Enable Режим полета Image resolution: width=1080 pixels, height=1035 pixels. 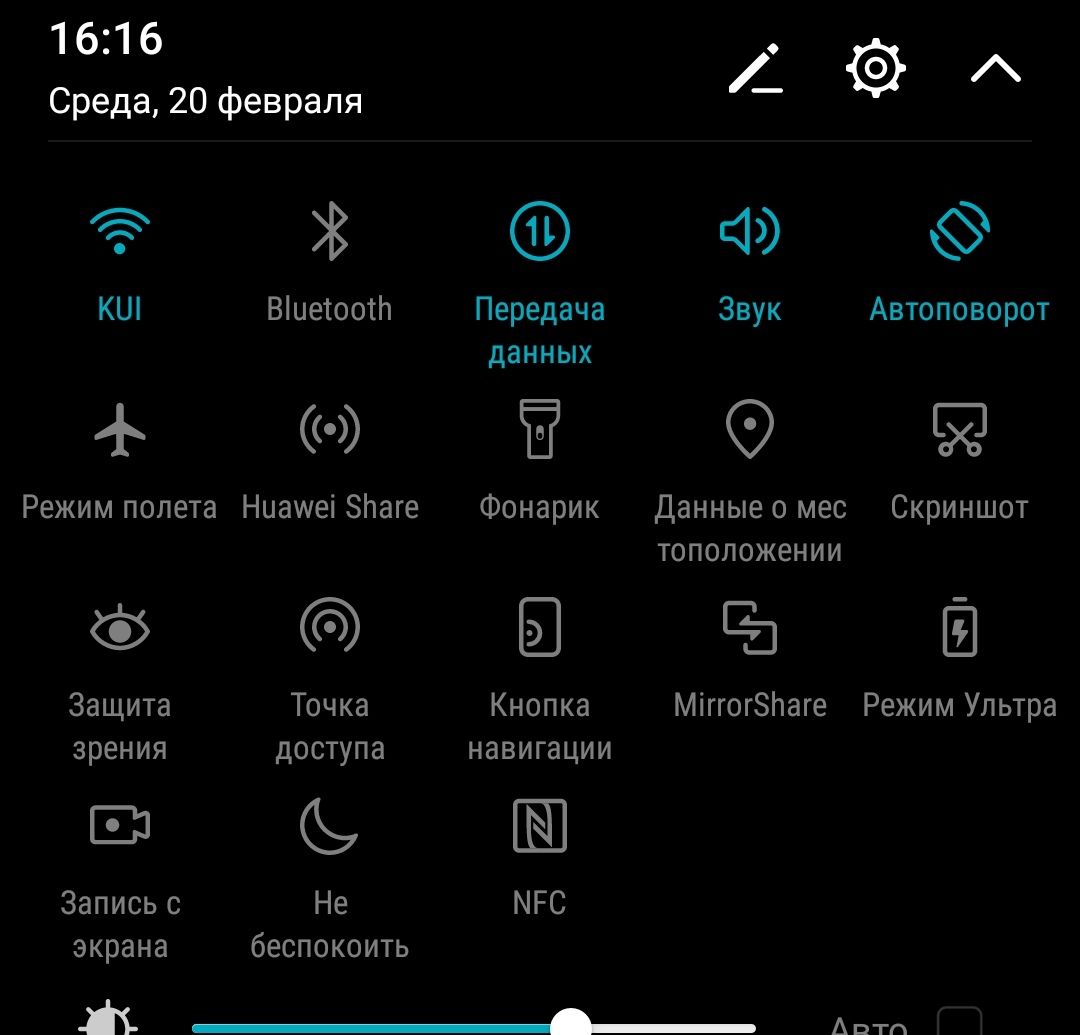coord(120,430)
